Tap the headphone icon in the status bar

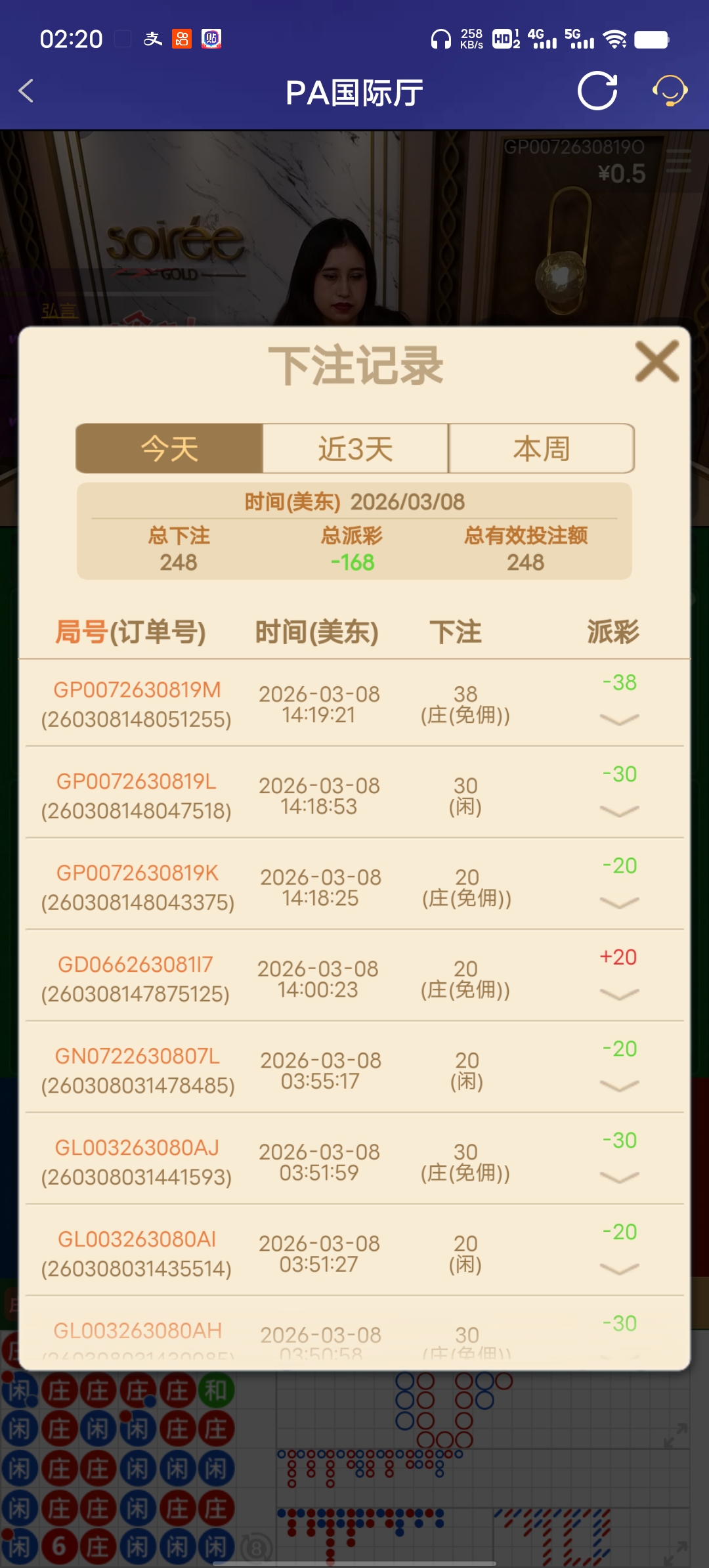(441, 39)
